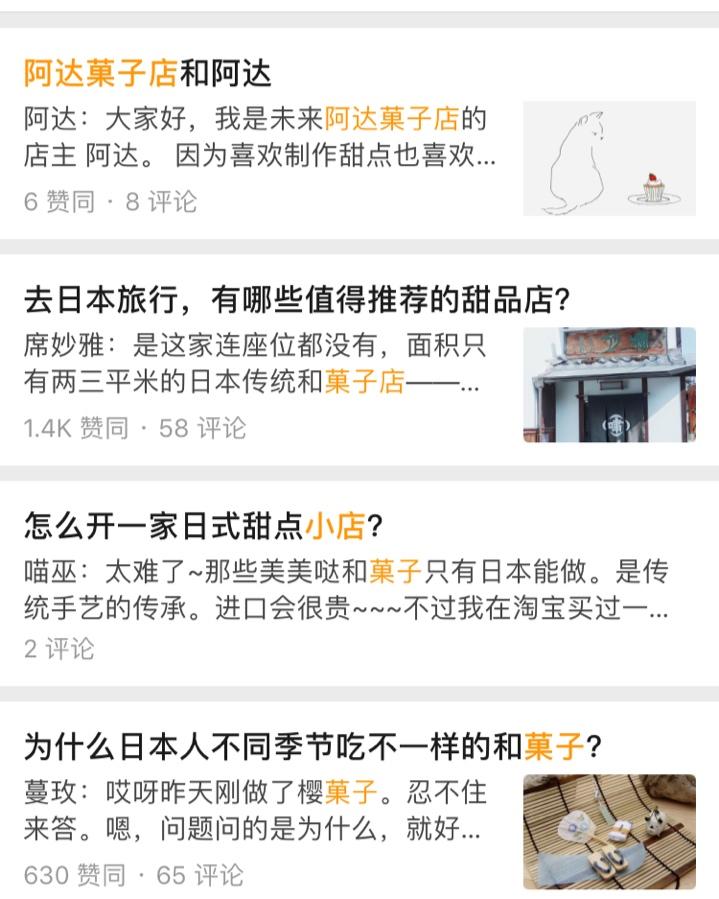Open the result 阿达菓子店和阿达

click(148, 74)
